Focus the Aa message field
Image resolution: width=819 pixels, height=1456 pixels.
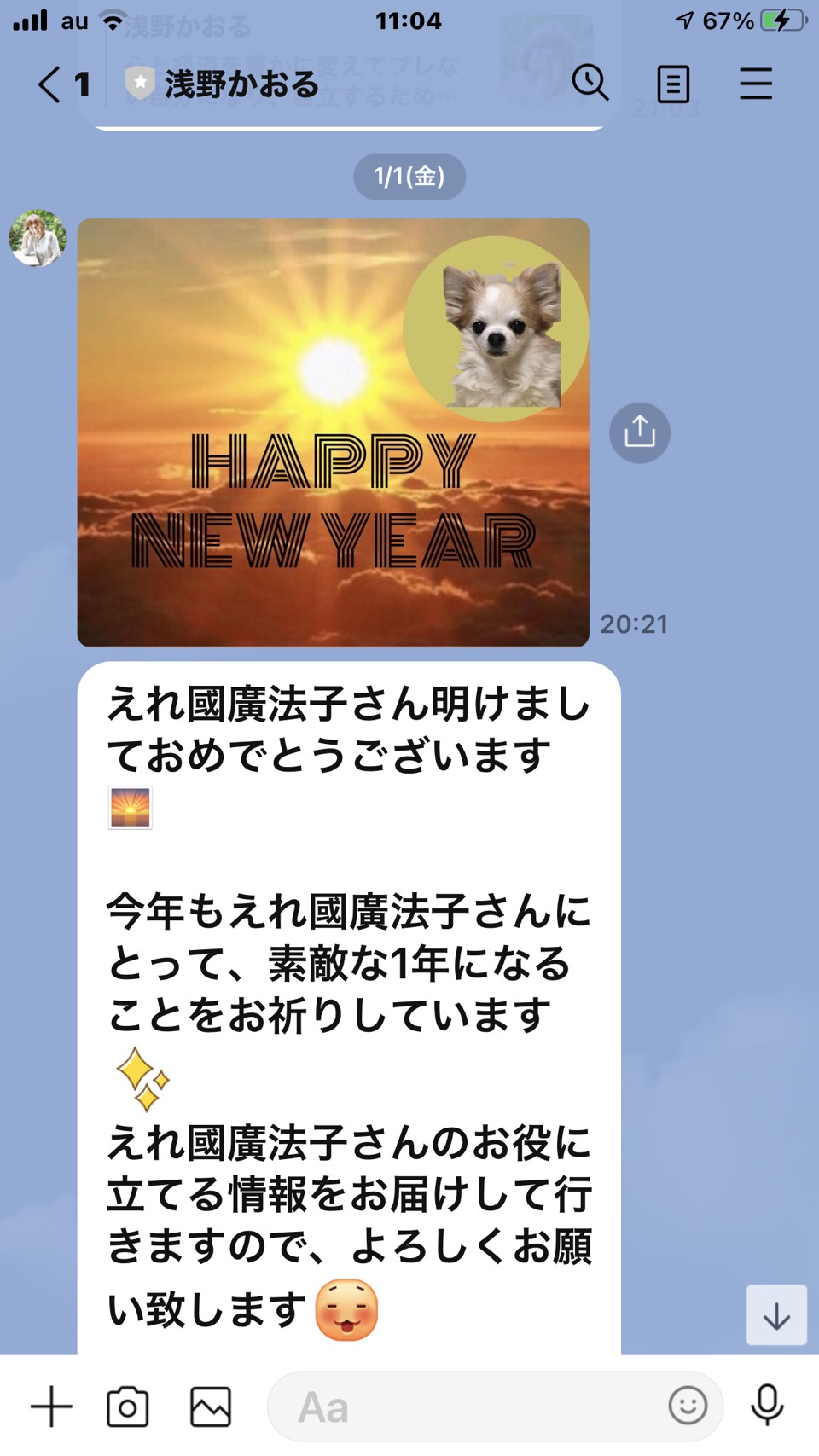point(496,1407)
